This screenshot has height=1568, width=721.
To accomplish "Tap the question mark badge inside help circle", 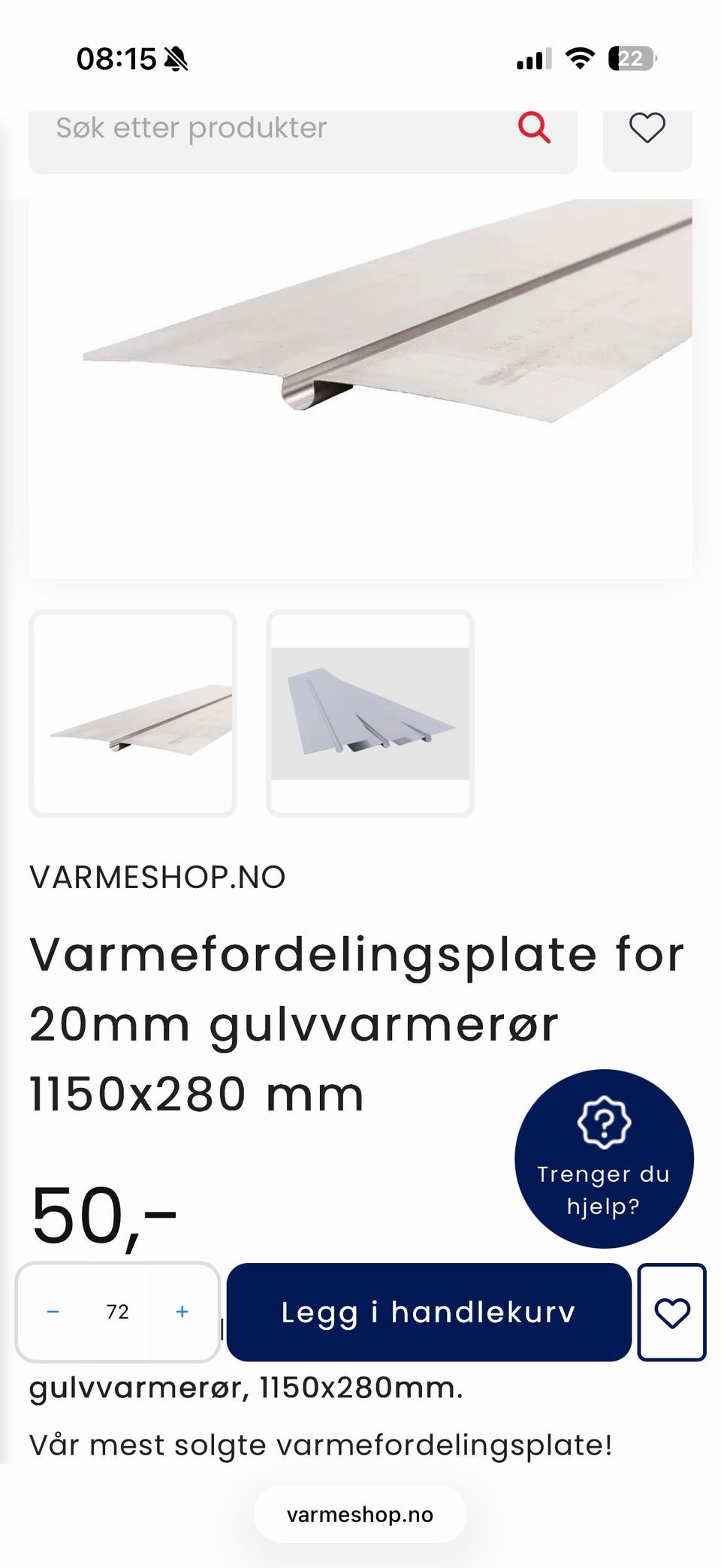I will pos(603,1119).
